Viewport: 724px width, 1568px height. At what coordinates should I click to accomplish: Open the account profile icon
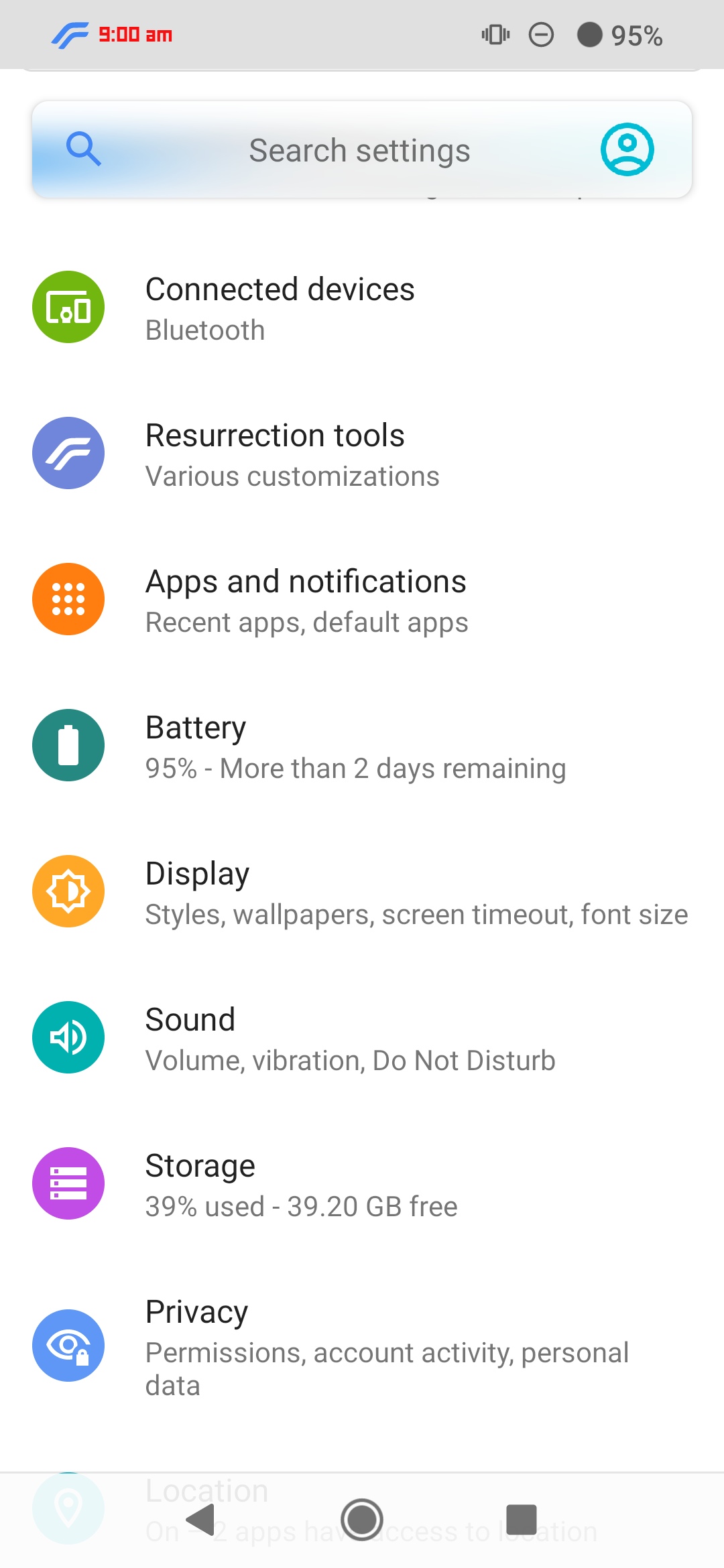(627, 149)
